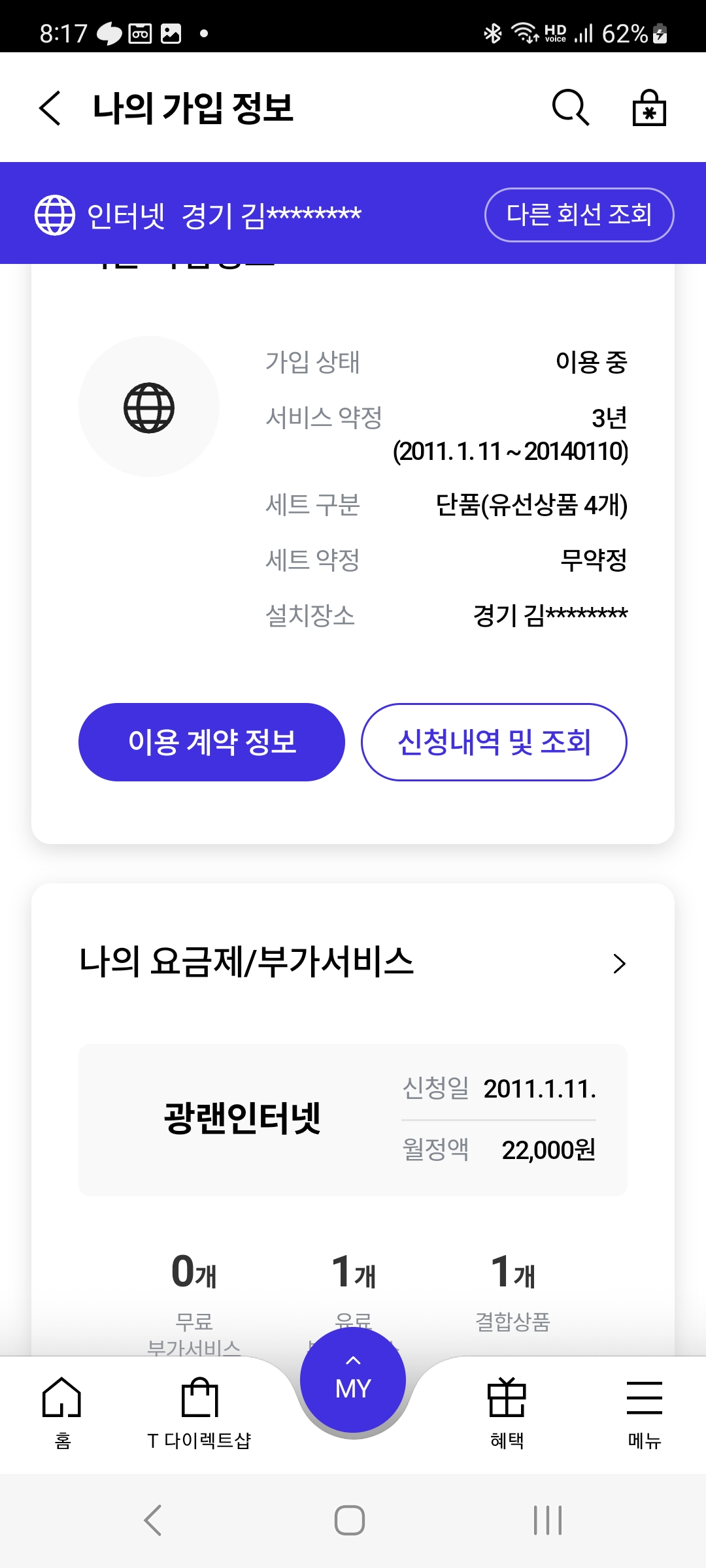Screen dimensions: 706x1568
Task: Click the 다른 회선 조회 button
Action: 579,214
